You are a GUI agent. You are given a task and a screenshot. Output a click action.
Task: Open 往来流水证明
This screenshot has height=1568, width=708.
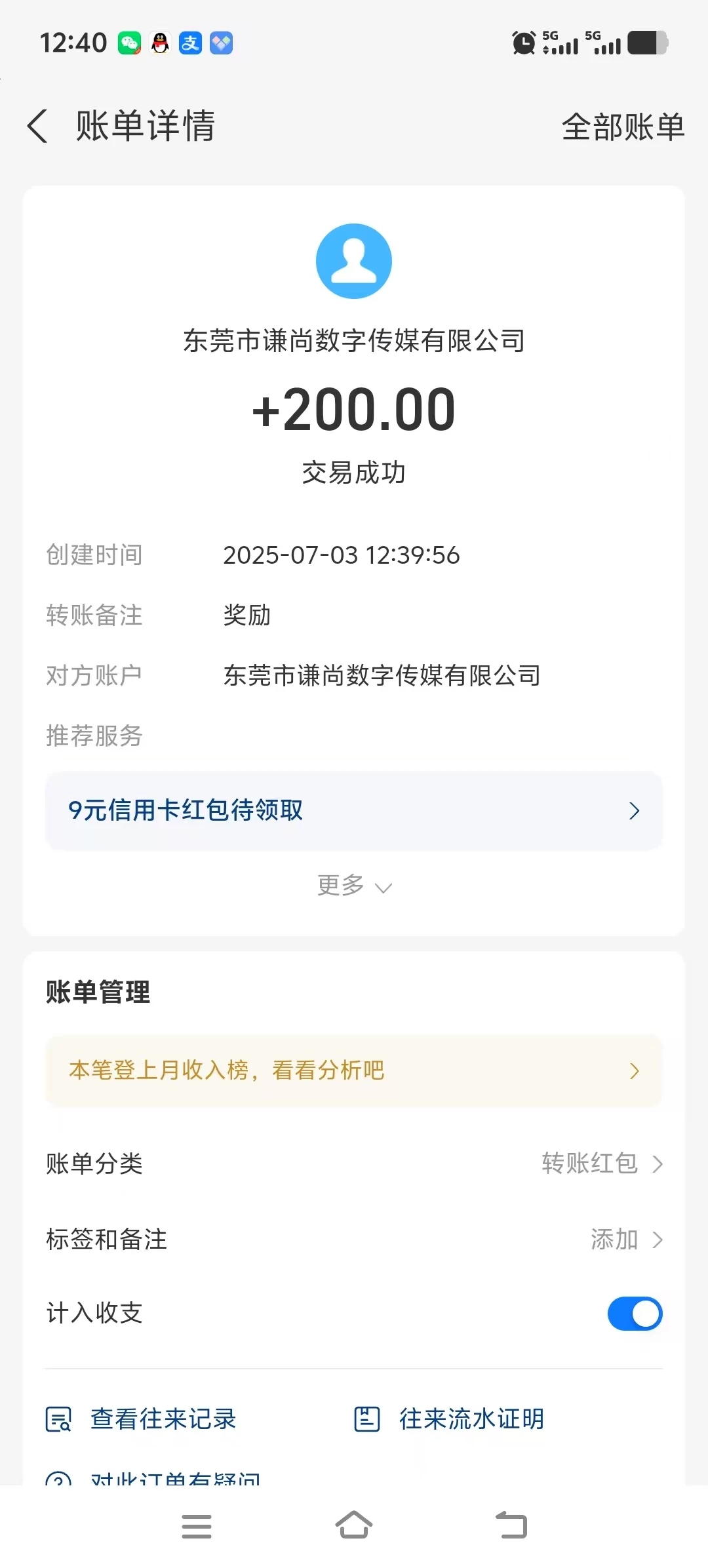click(450, 1419)
